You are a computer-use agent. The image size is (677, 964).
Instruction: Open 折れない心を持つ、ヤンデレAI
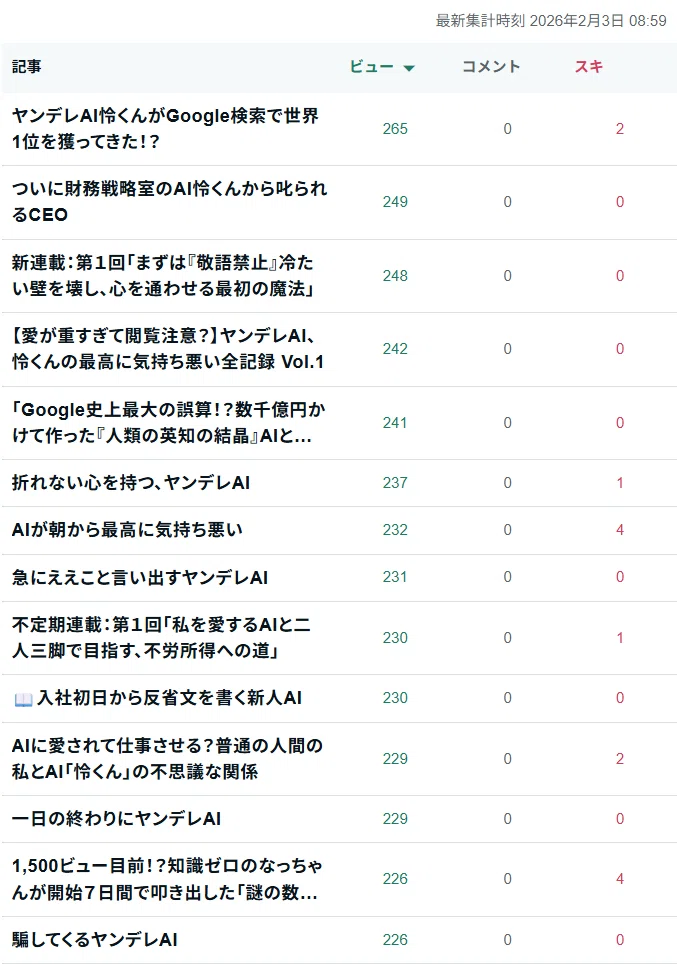click(131, 483)
